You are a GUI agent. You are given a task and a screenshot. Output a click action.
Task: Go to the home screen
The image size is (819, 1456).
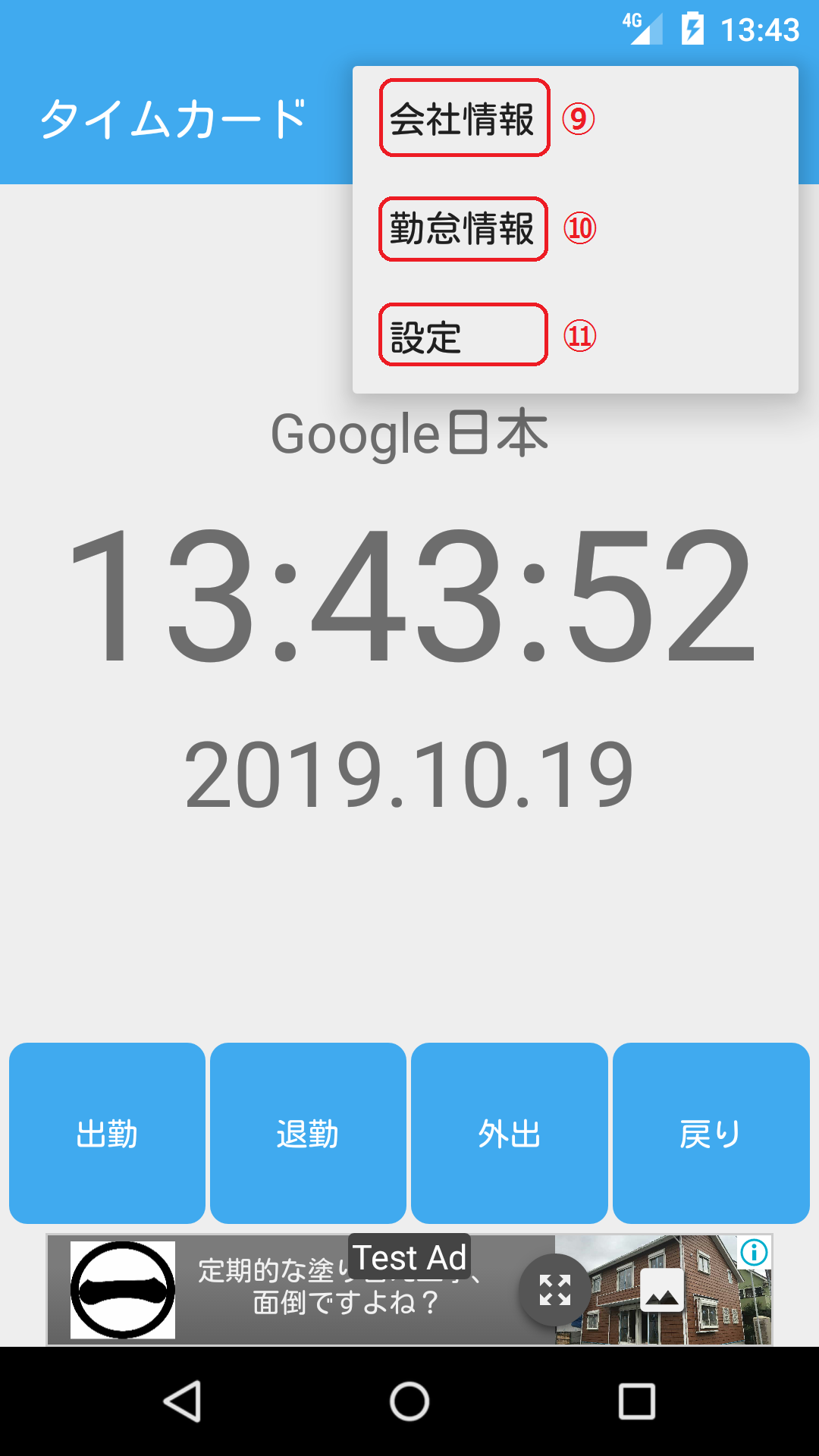(409, 1401)
